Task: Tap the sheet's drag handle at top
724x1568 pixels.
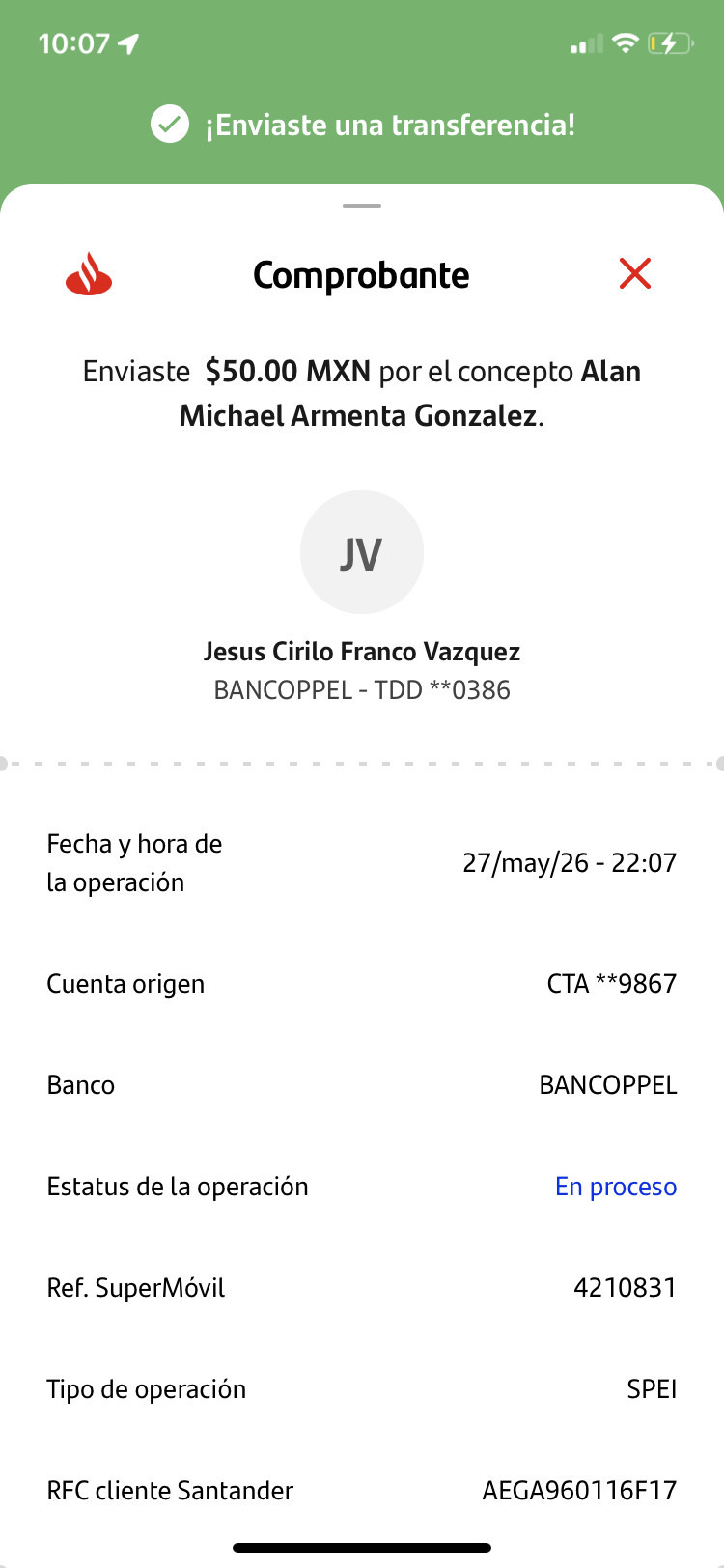Action: pos(362,206)
